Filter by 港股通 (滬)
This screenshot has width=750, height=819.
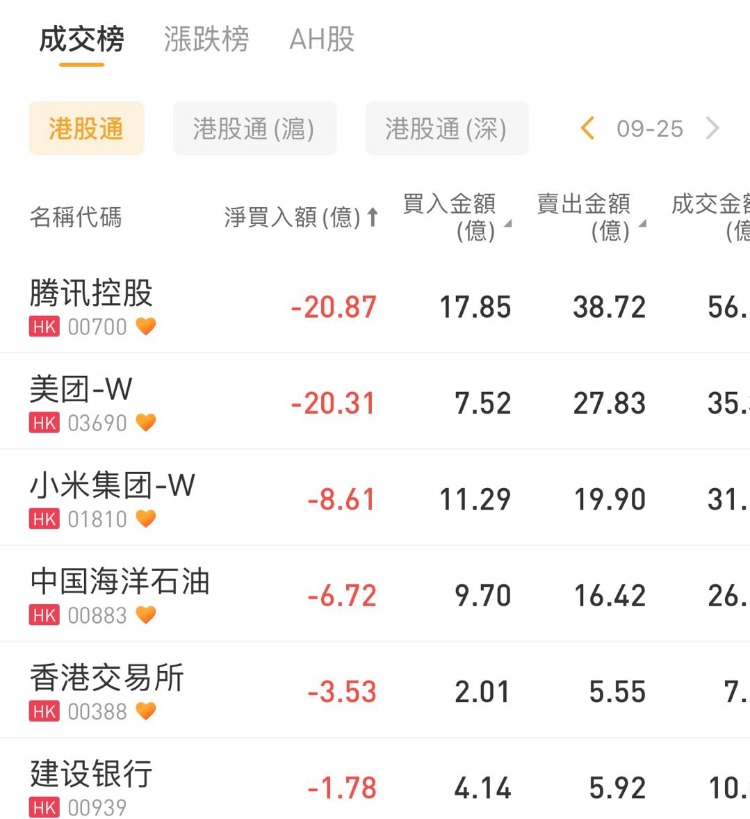tap(254, 129)
